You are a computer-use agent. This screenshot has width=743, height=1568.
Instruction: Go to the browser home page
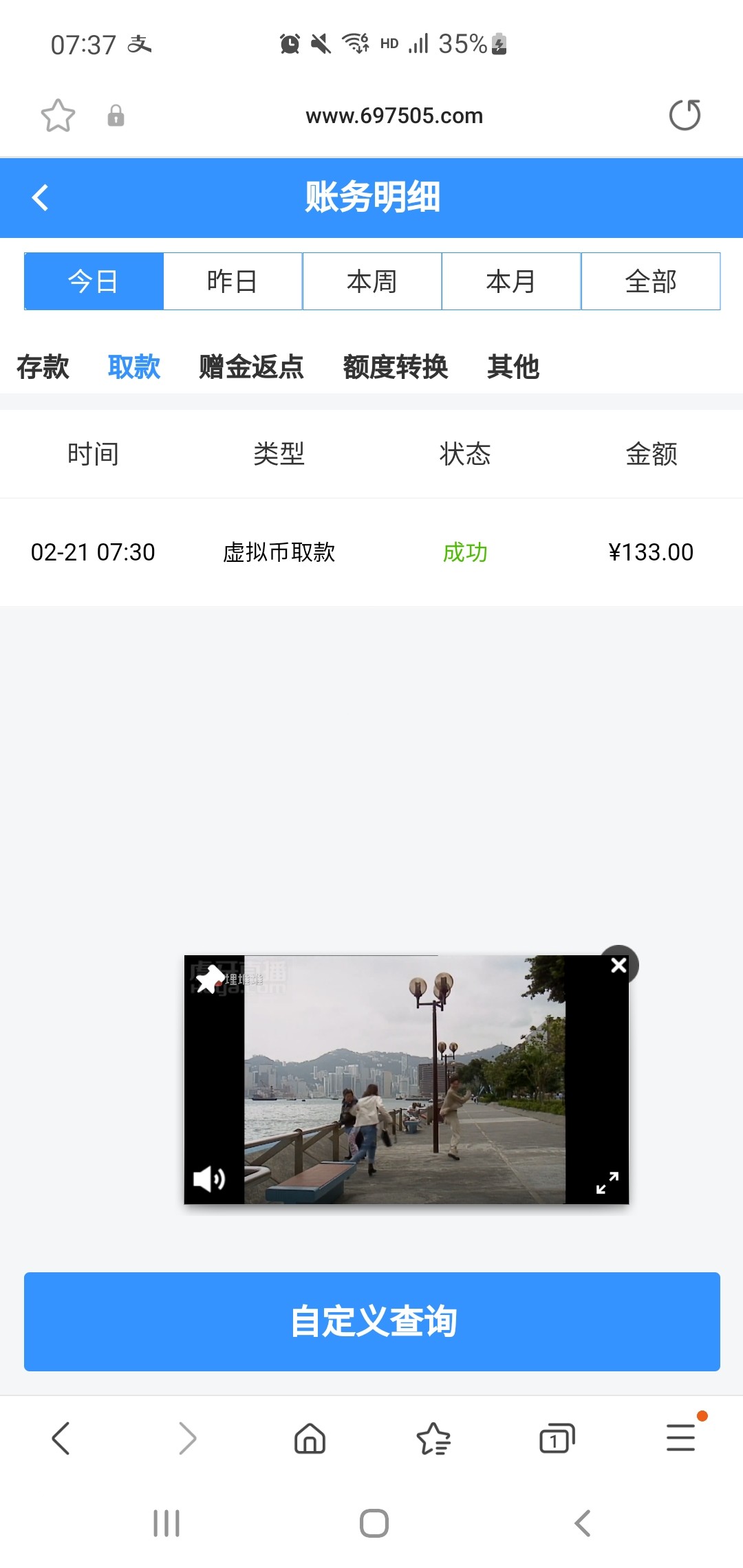click(309, 1437)
